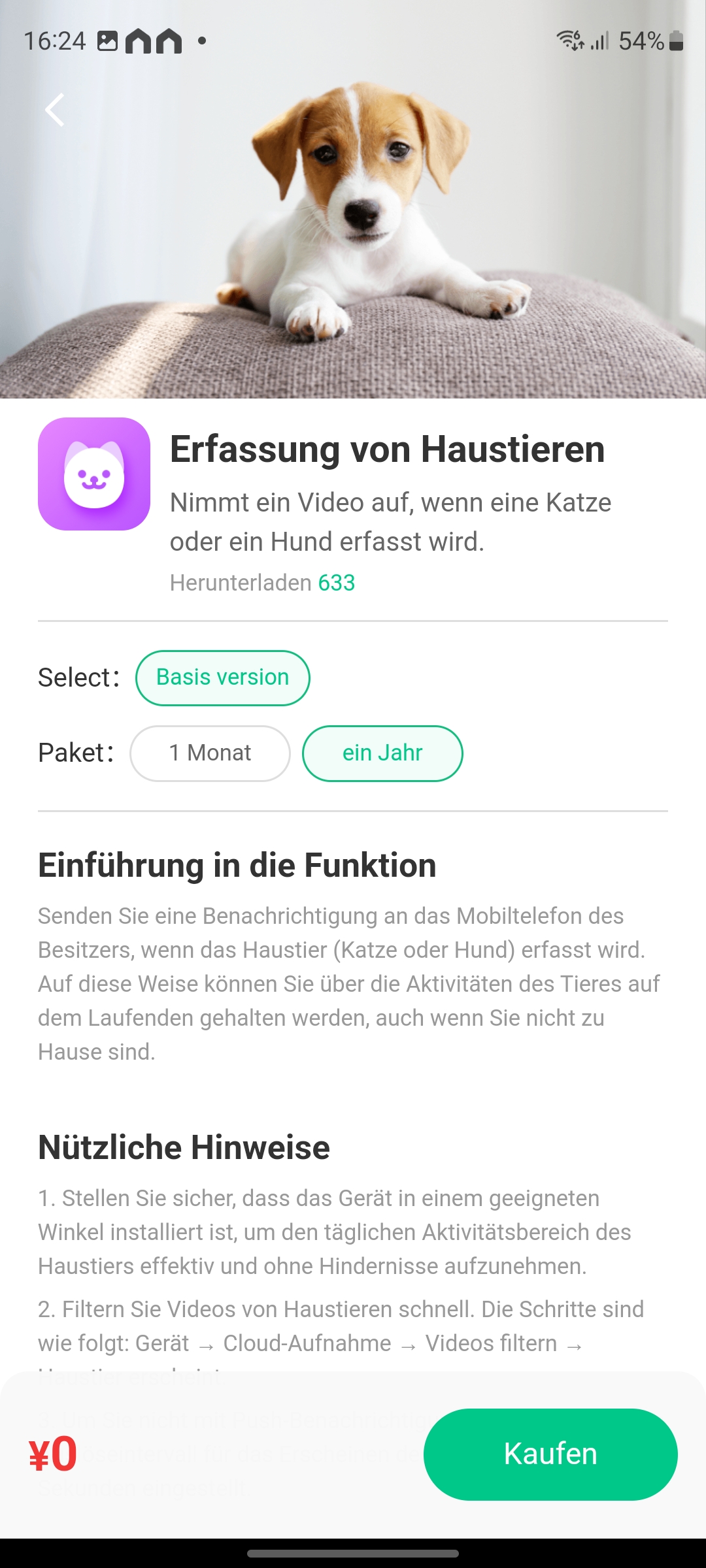Choose the 1 Monat package
This screenshot has width=706, height=1568.
(x=210, y=753)
